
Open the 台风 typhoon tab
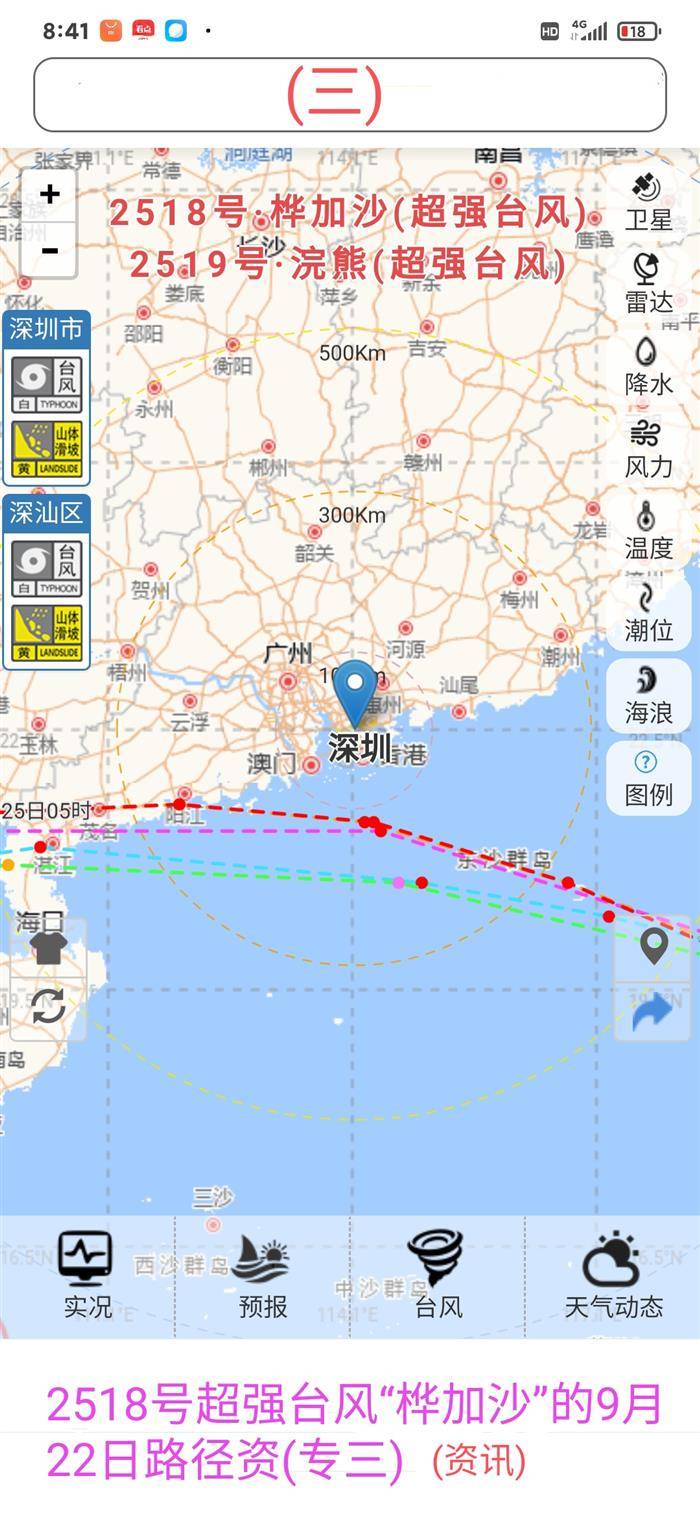click(x=438, y=1275)
